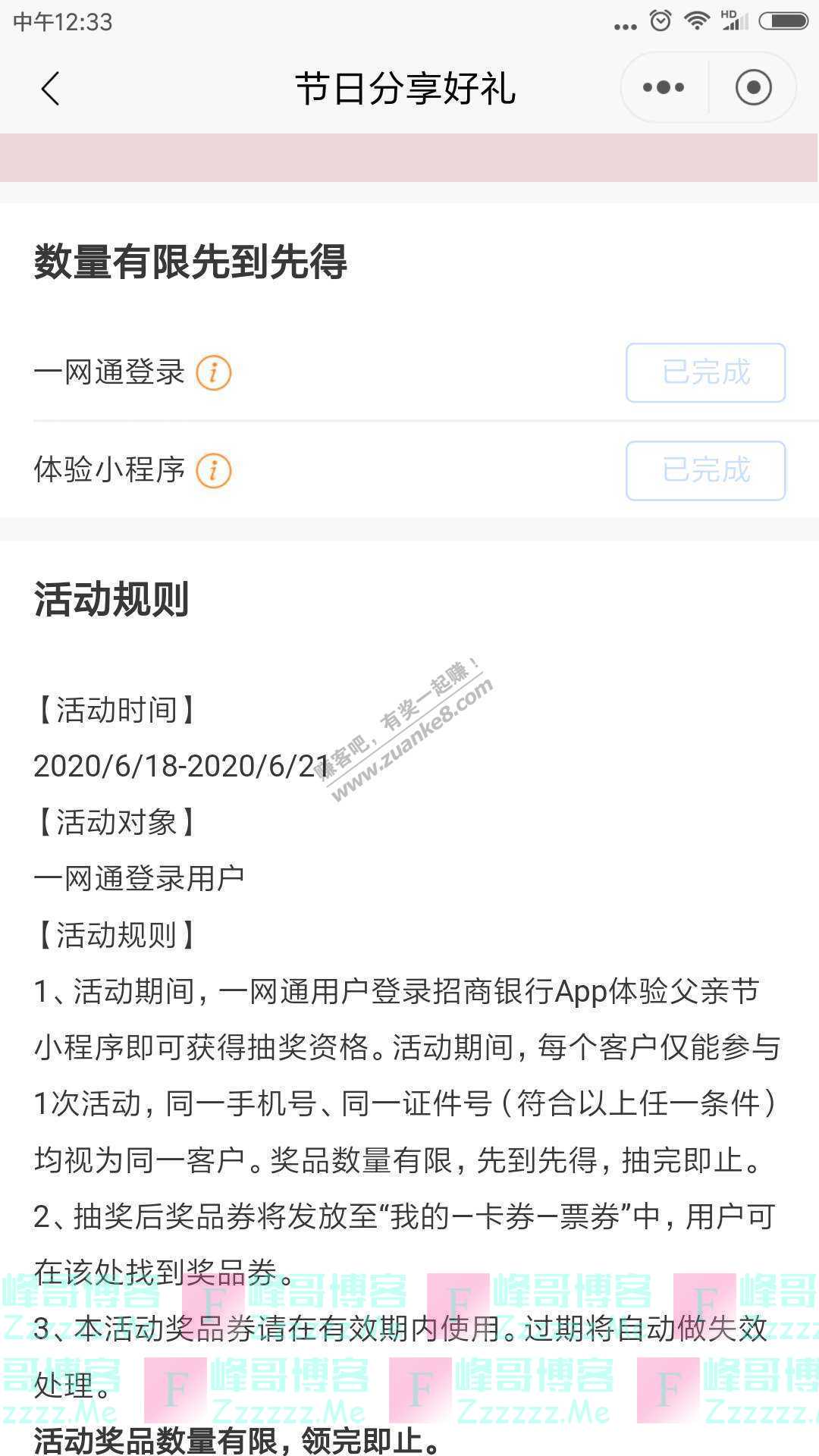Tap 已完成 button for 一网通登录

705,372
